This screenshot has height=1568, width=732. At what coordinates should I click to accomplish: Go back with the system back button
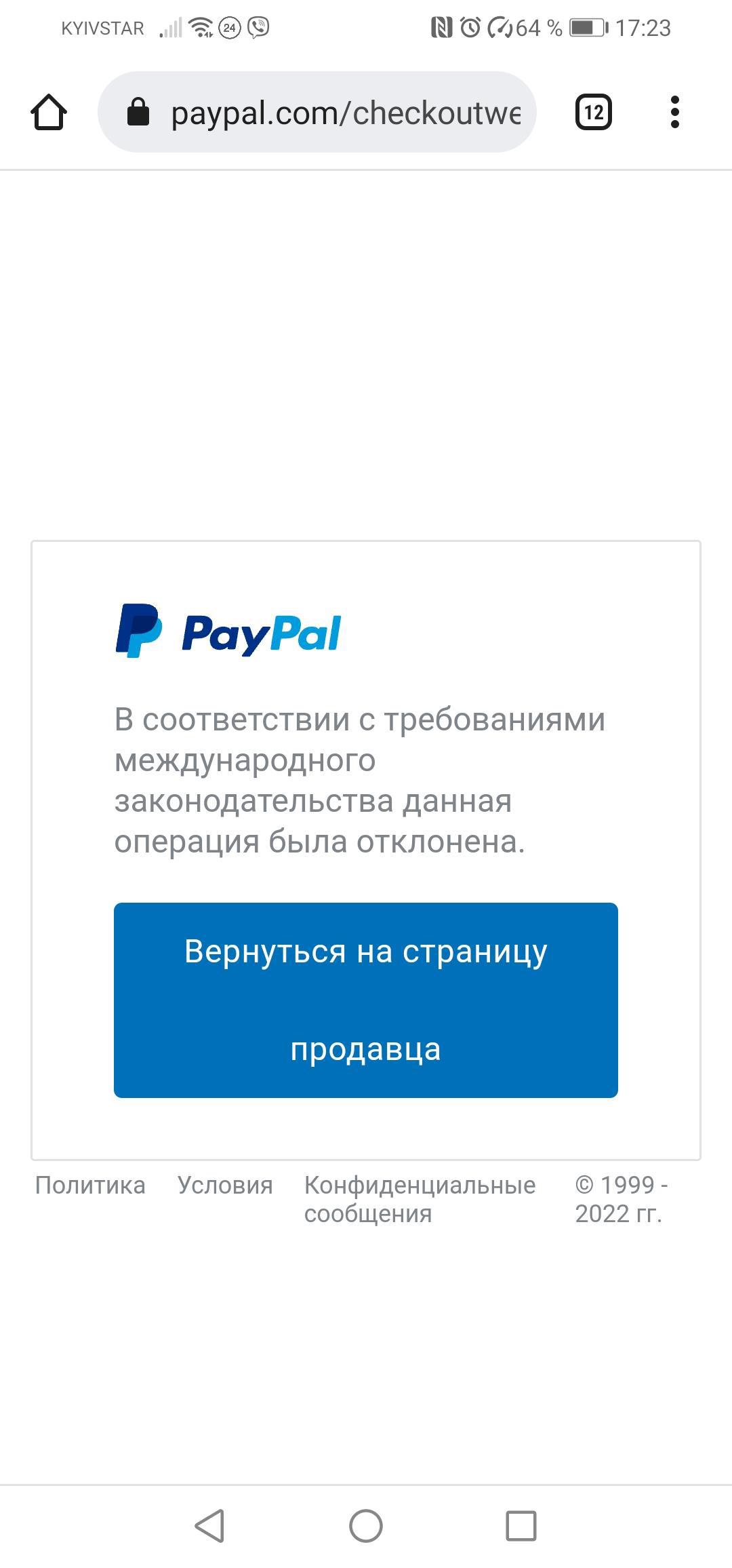point(210,1526)
